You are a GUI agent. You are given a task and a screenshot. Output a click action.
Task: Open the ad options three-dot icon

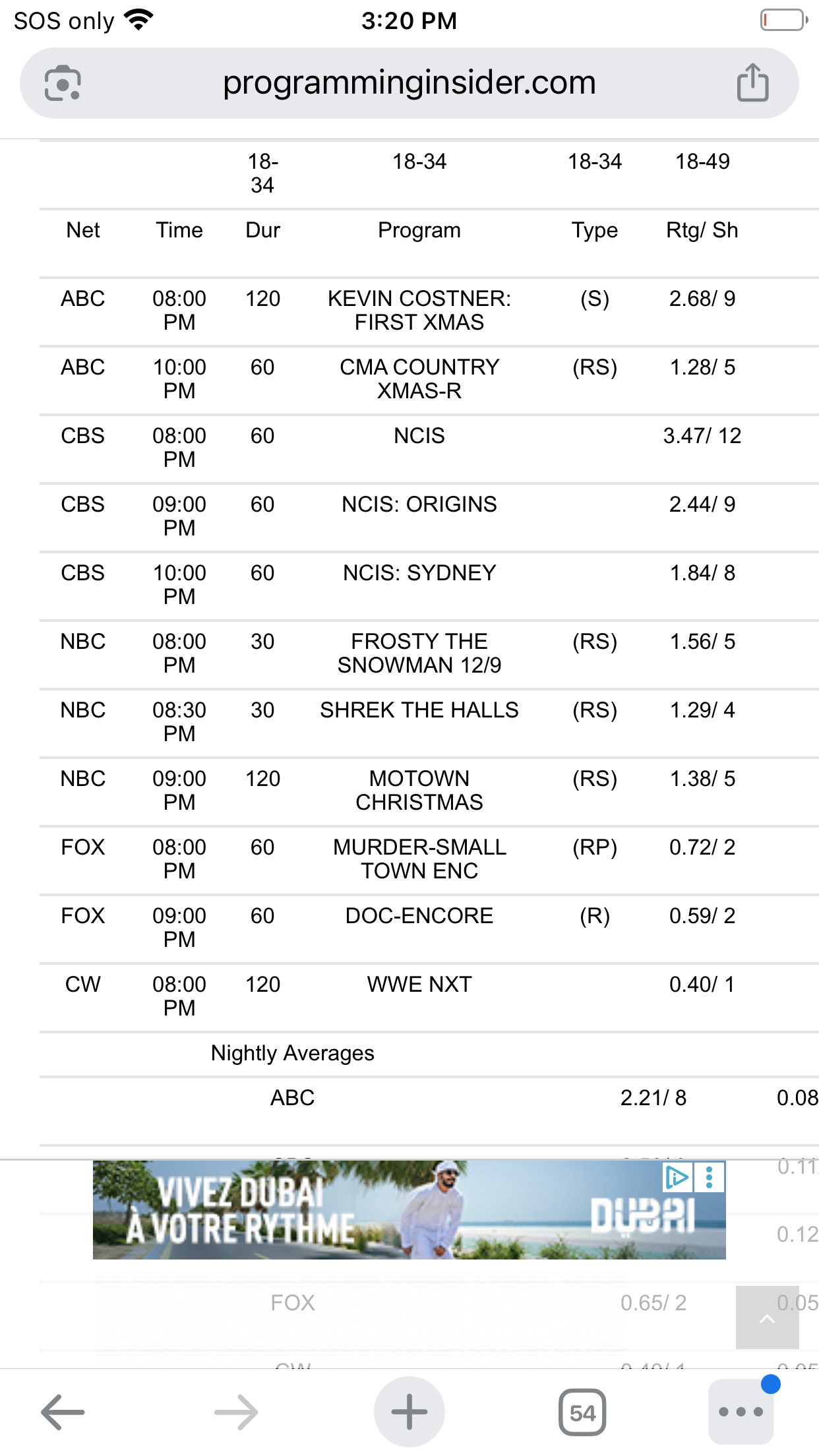coord(710,1177)
